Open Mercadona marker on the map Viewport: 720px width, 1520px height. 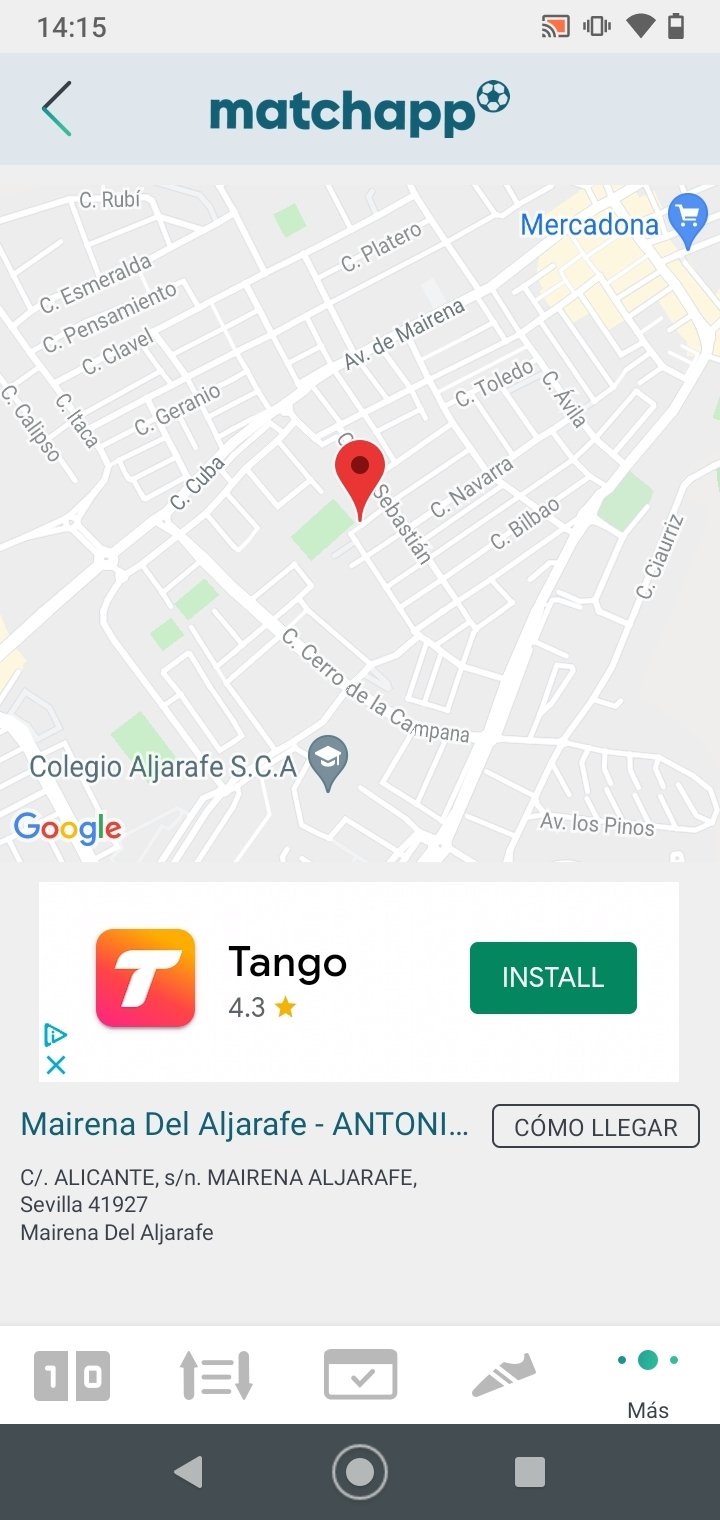coord(687,220)
